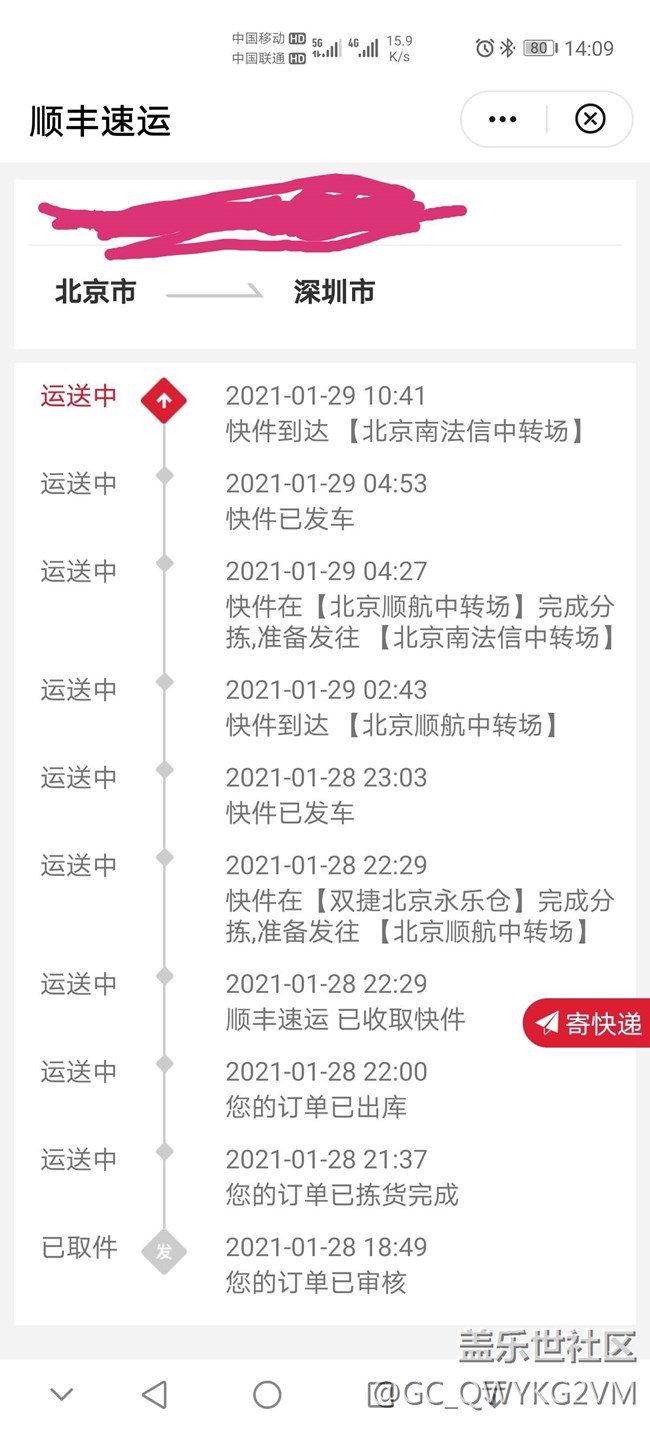The height and width of the screenshot is (1430, 650).
Task: Go to the home screen
Action: 267,1395
